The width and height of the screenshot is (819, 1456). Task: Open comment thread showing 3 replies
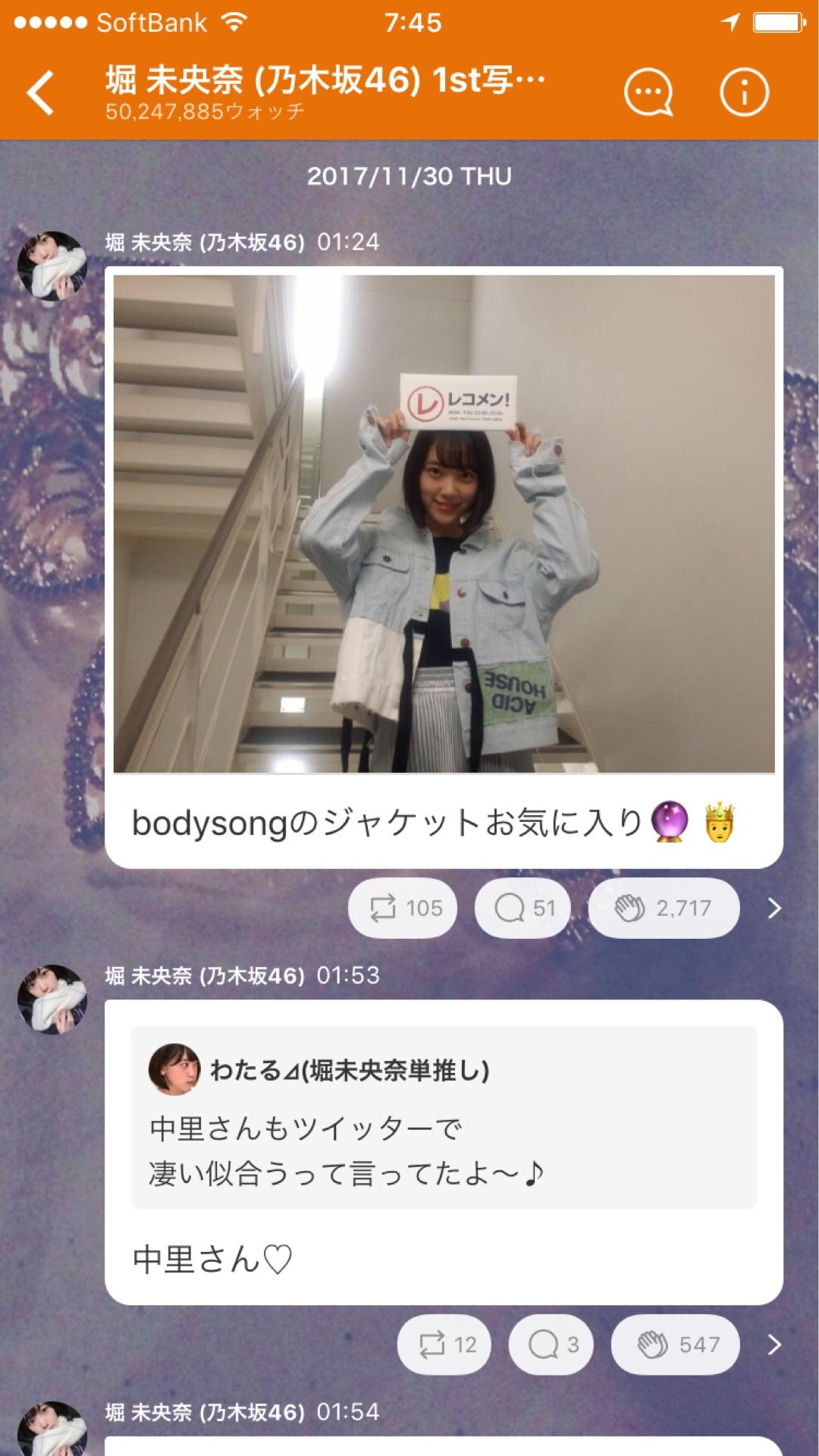point(550,1344)
